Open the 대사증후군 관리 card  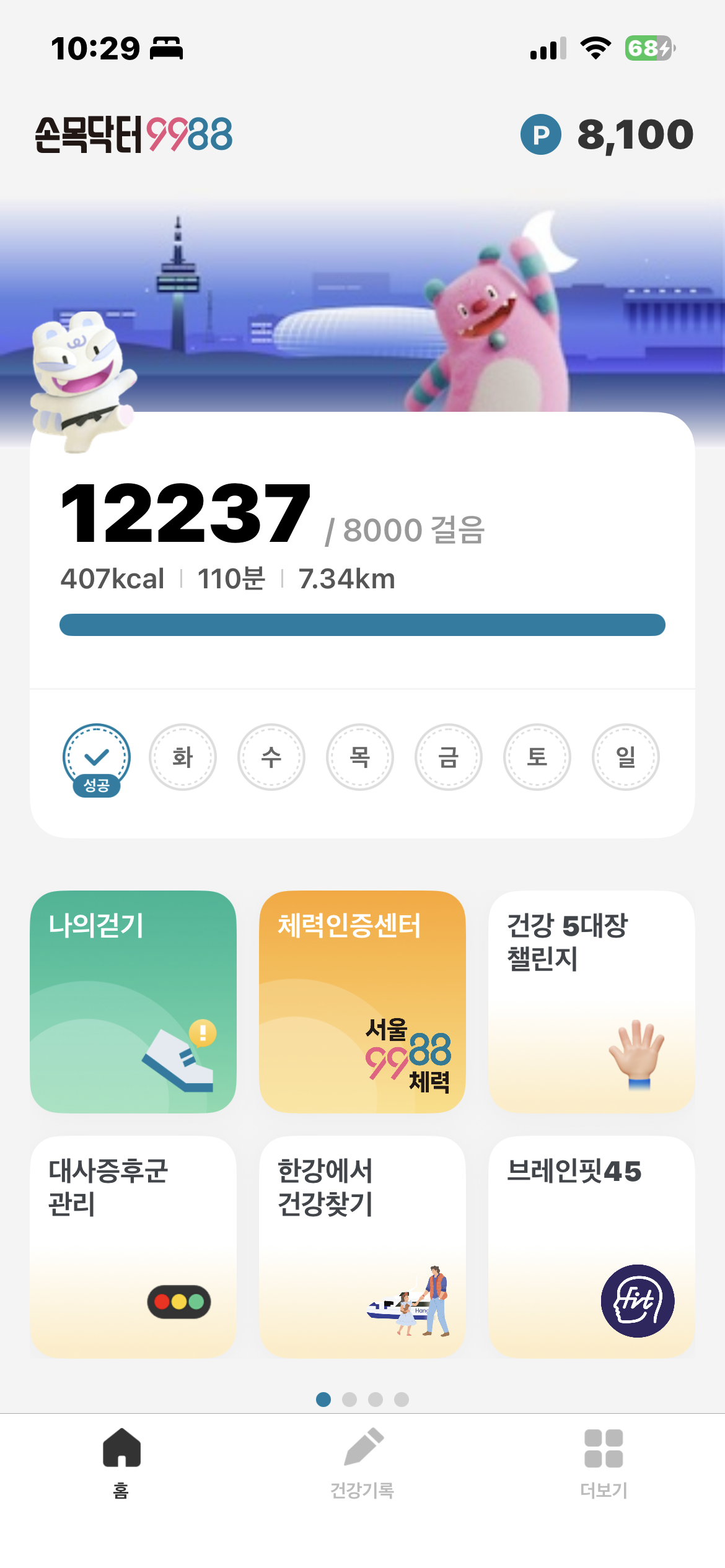pyautogui.click(x=133, y=1247)
